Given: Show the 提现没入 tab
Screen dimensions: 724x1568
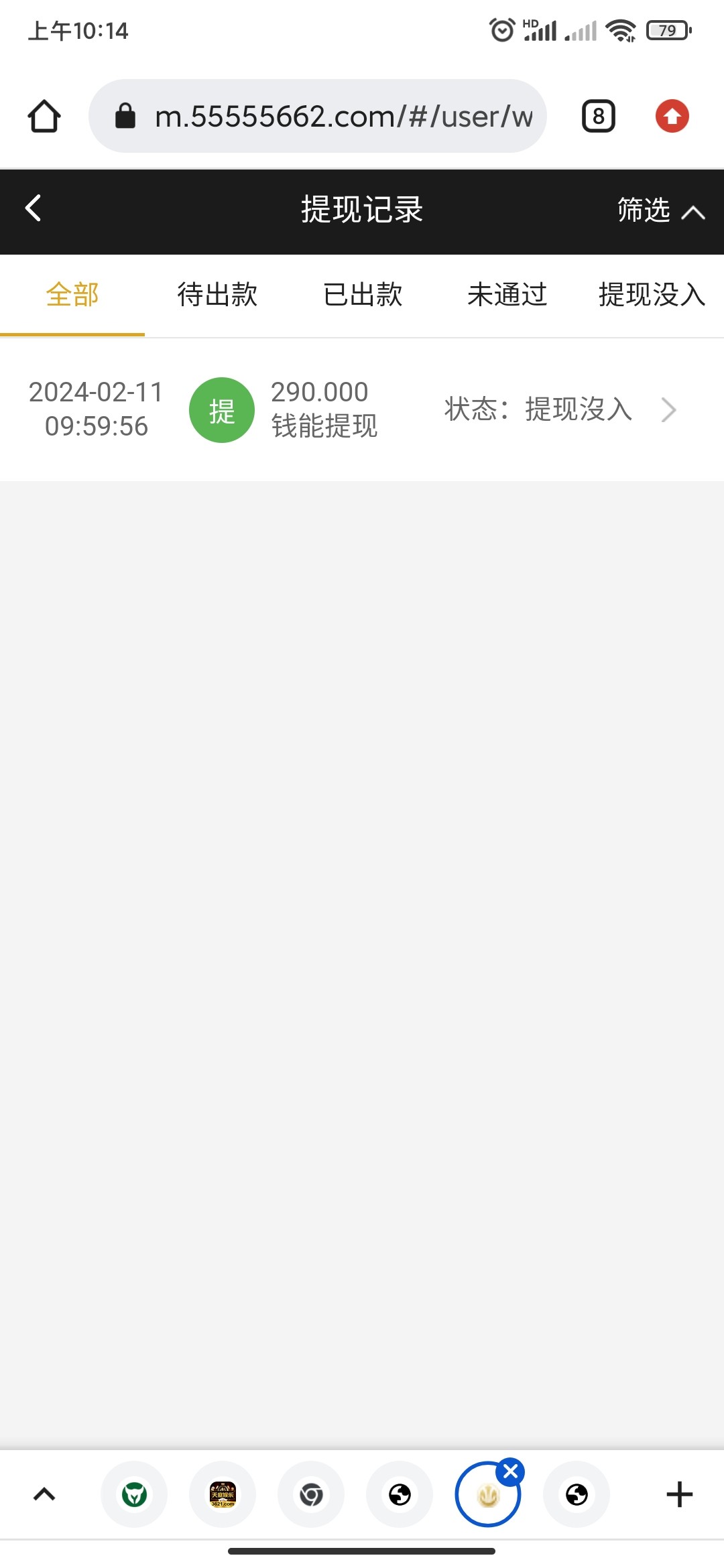Looking at the screenshot, I should coord(652,295).
